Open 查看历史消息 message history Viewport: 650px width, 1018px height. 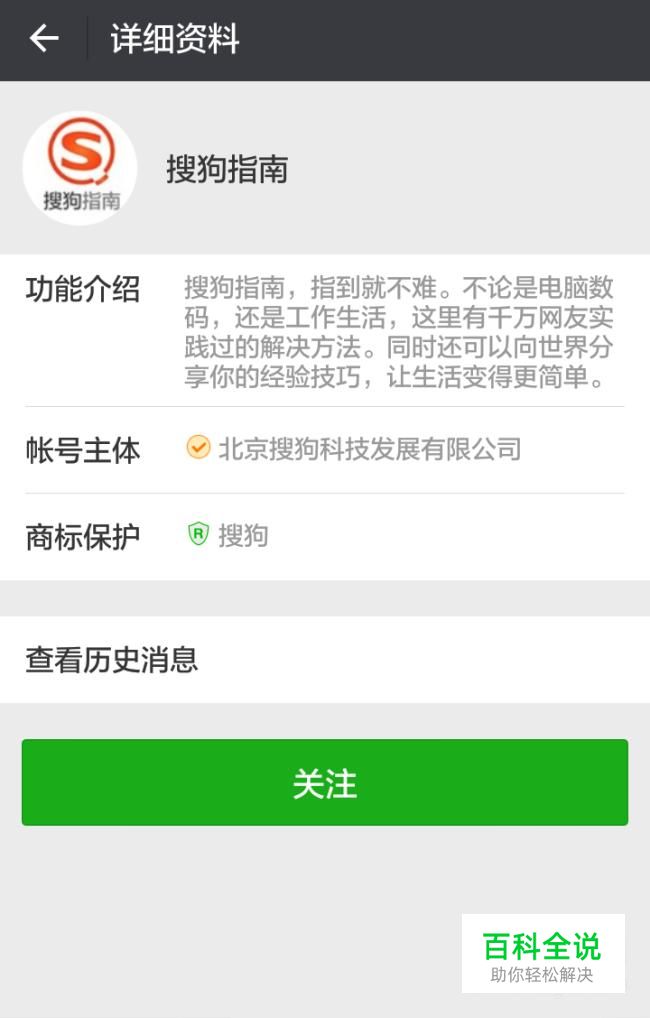(325, 660)
